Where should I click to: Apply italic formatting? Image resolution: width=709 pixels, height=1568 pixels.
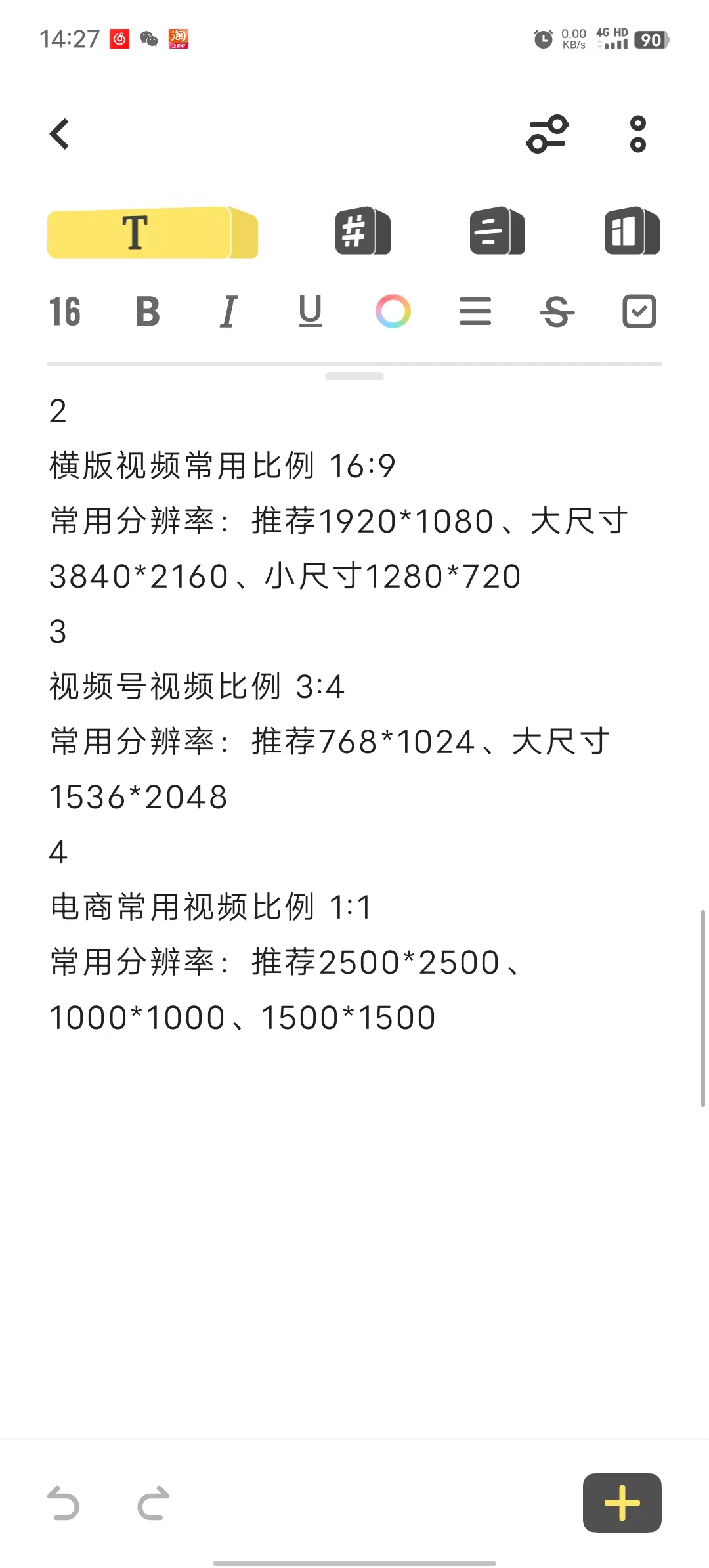[228, 311]
